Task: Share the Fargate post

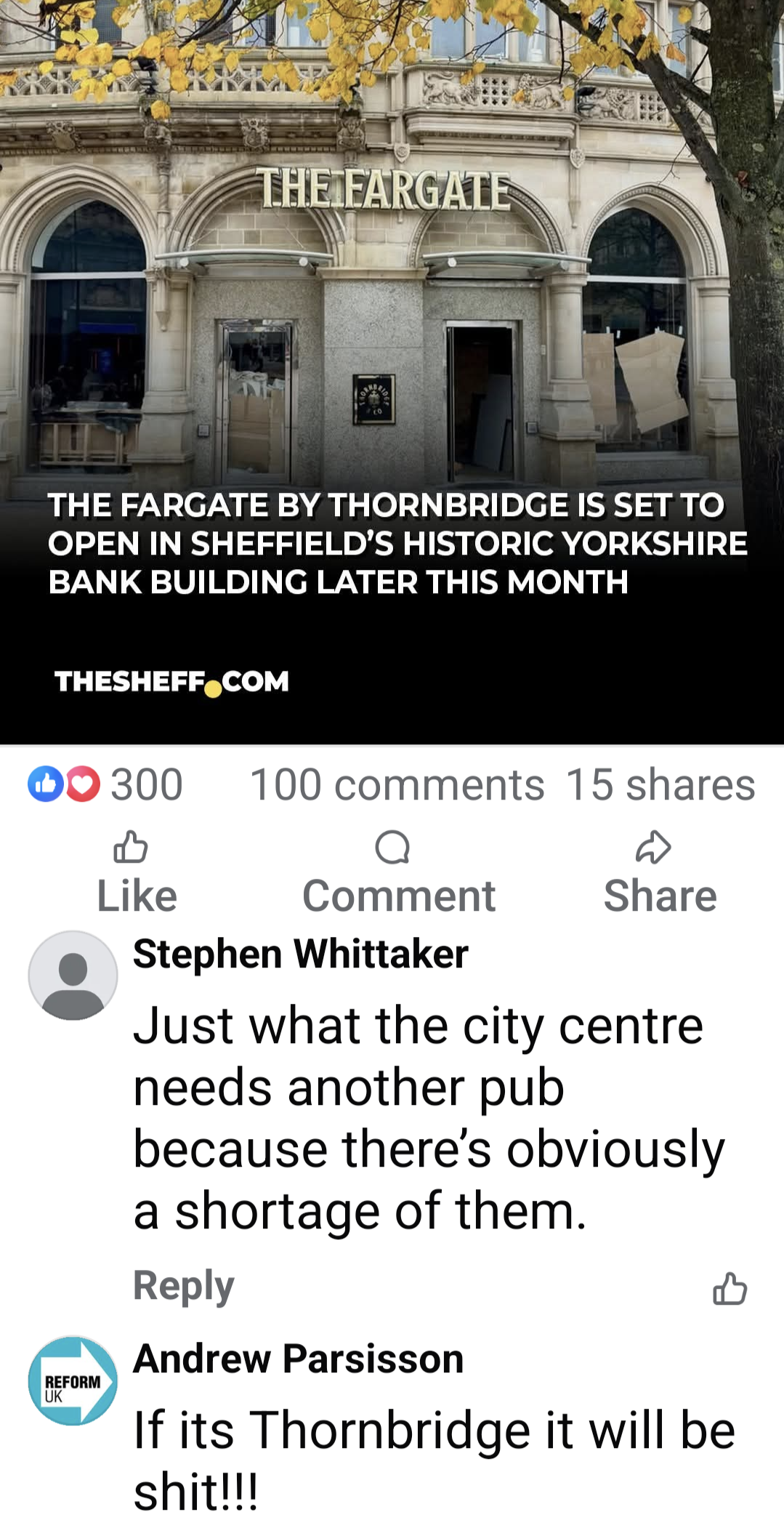Action: [x=659, y=873]
